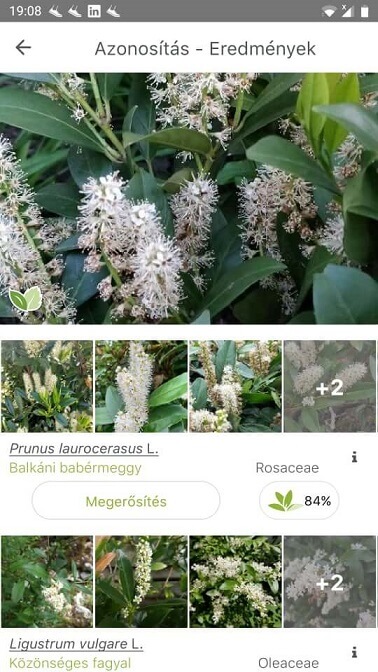View the third Ligustrum vulgare photo

(235, 582)
